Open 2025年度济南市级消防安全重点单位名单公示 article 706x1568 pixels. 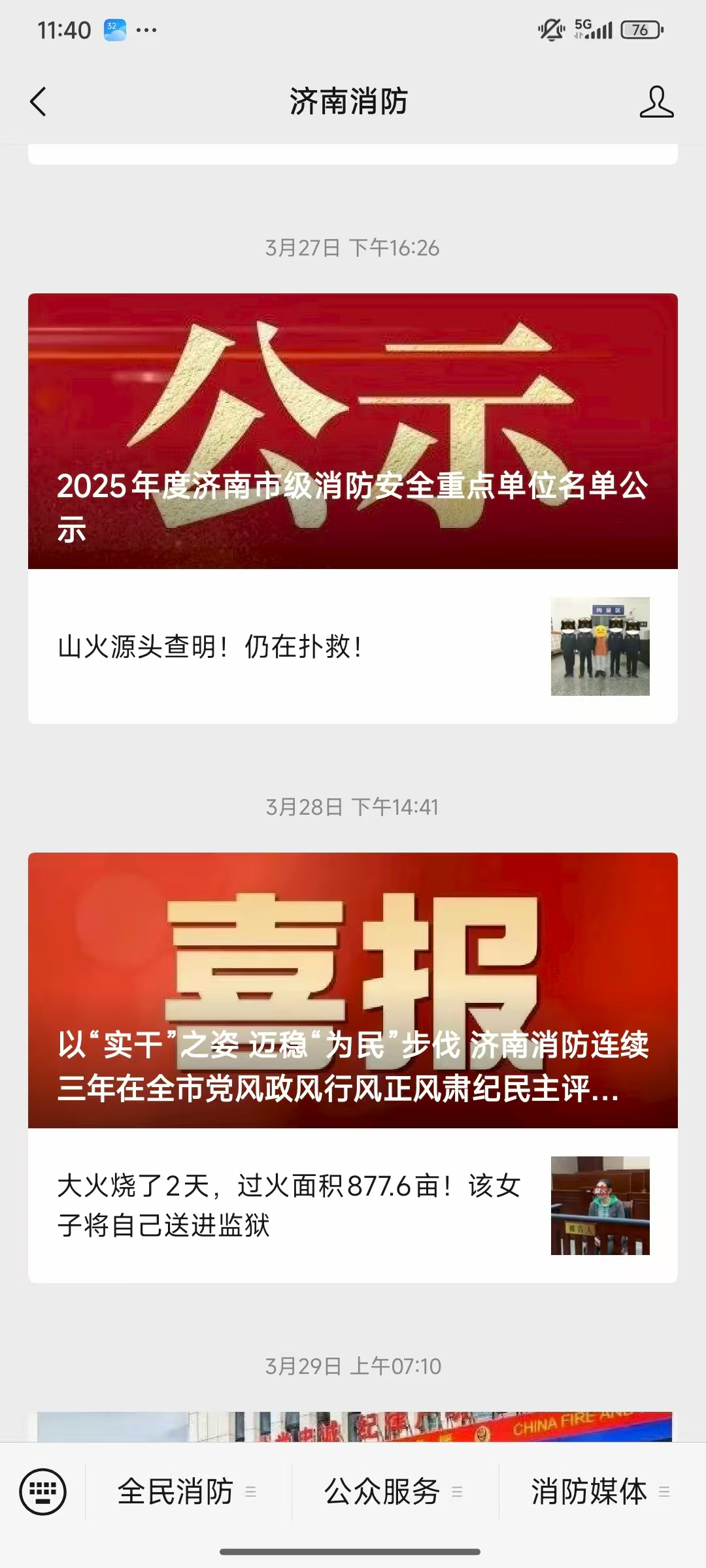[x=353, y=431]
